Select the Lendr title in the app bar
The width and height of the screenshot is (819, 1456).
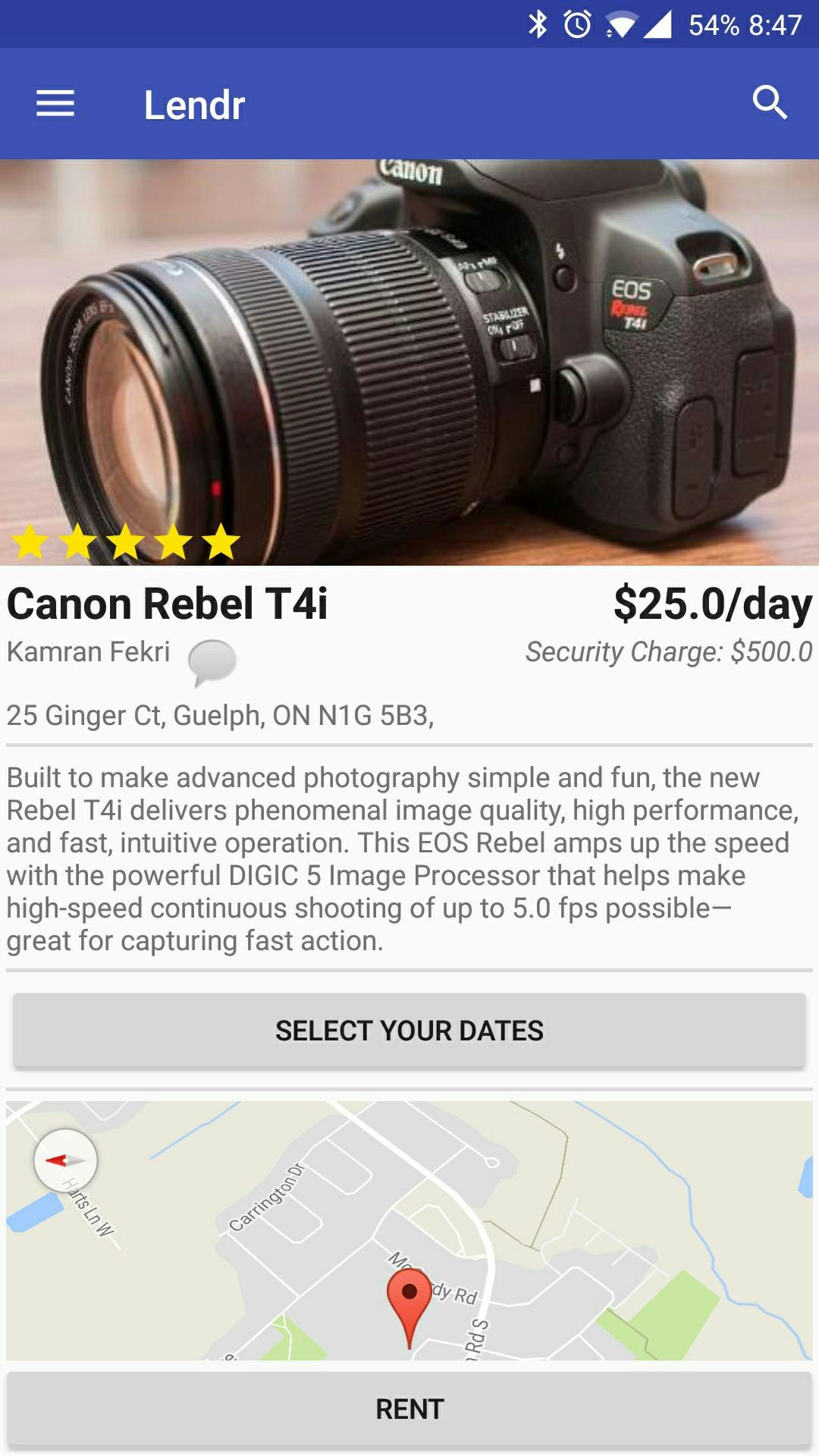(x=192, y=105)
